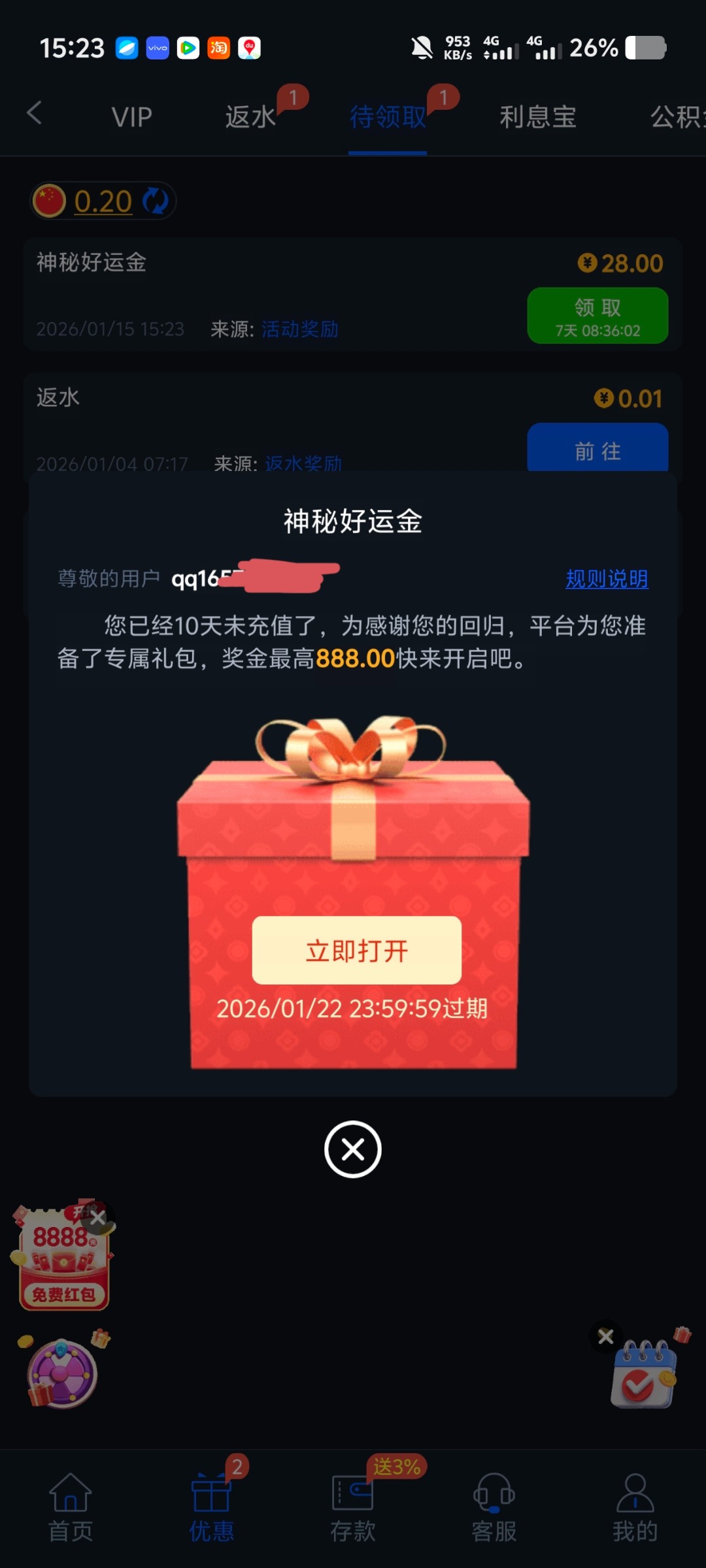Close the 神秘好运金 popup

(353, 1149)
